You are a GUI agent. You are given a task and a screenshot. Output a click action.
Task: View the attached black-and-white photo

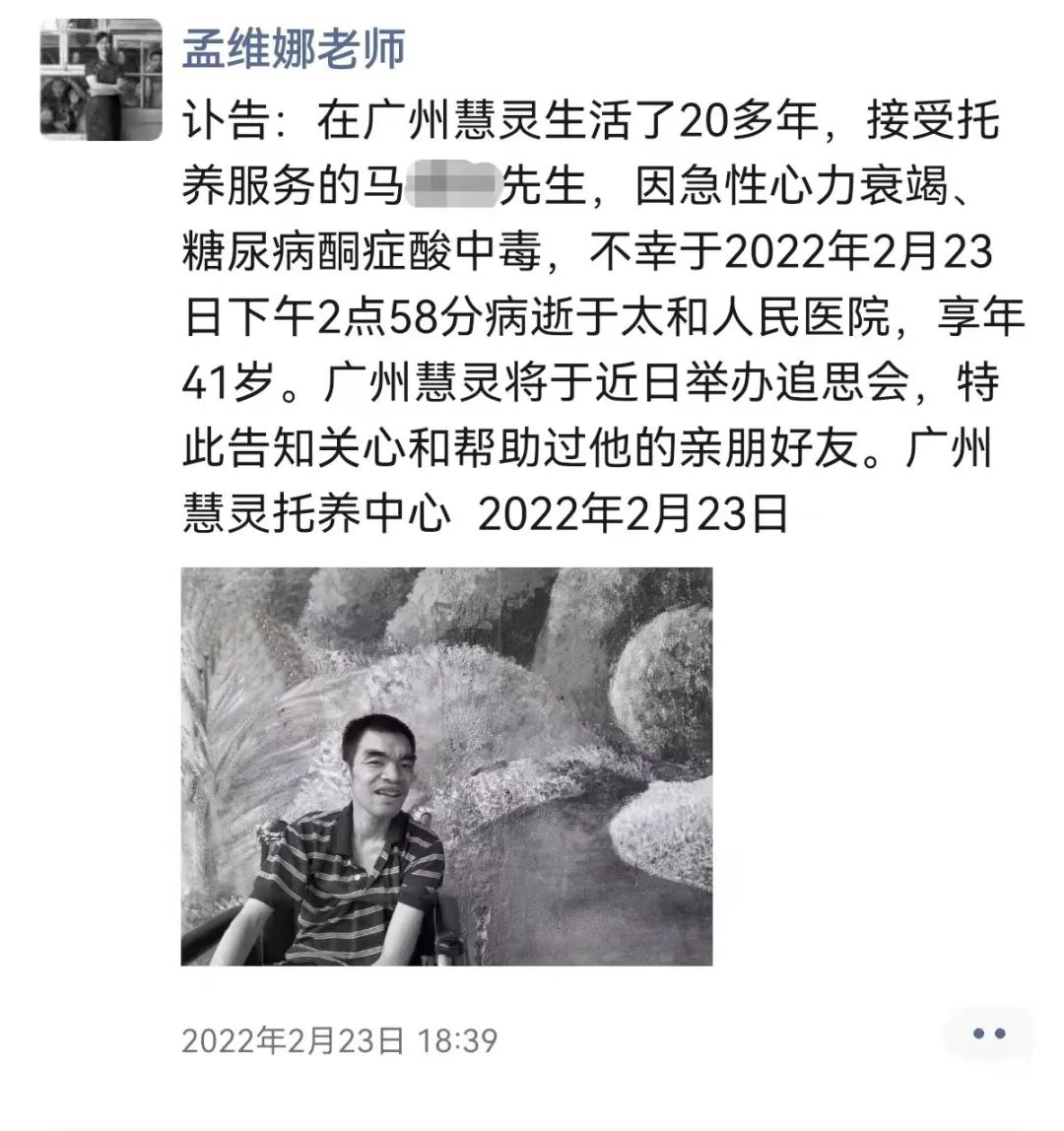[x=446, y=765]
